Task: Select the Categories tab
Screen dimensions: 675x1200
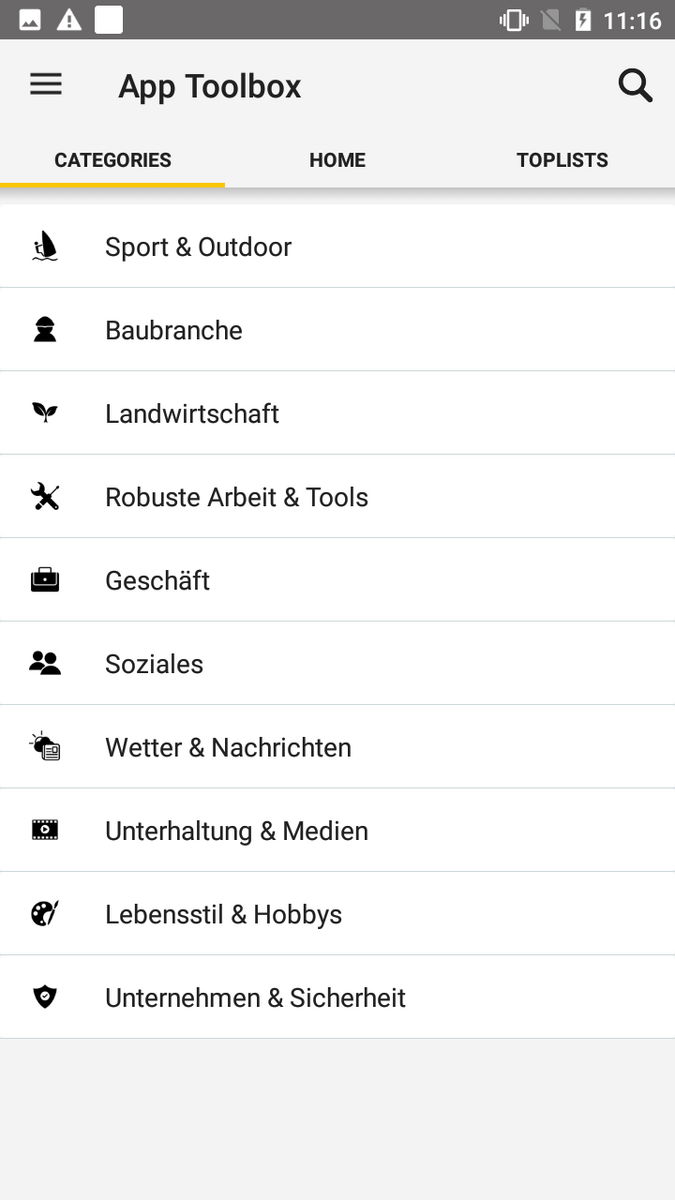Action: coord(113,160)
